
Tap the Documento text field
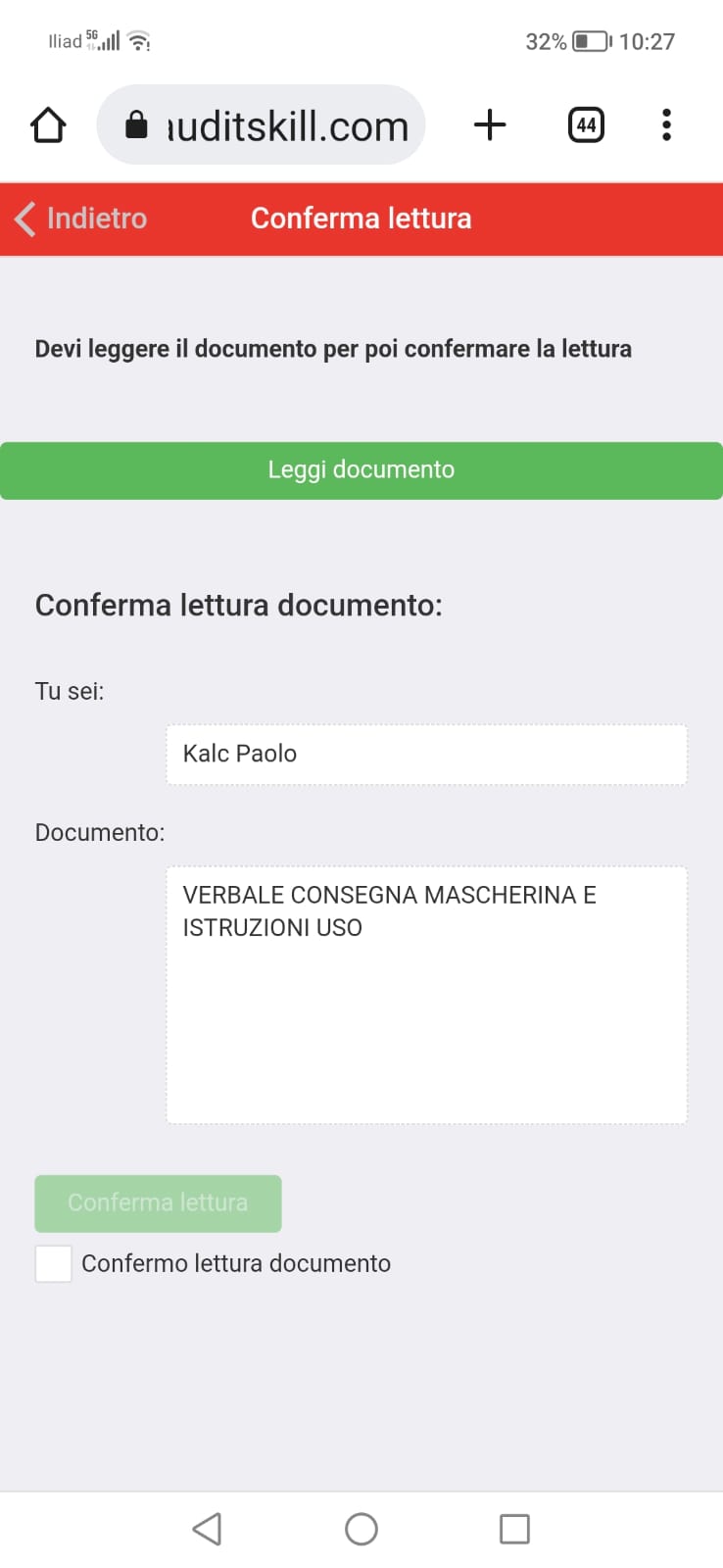coord(426,995)
